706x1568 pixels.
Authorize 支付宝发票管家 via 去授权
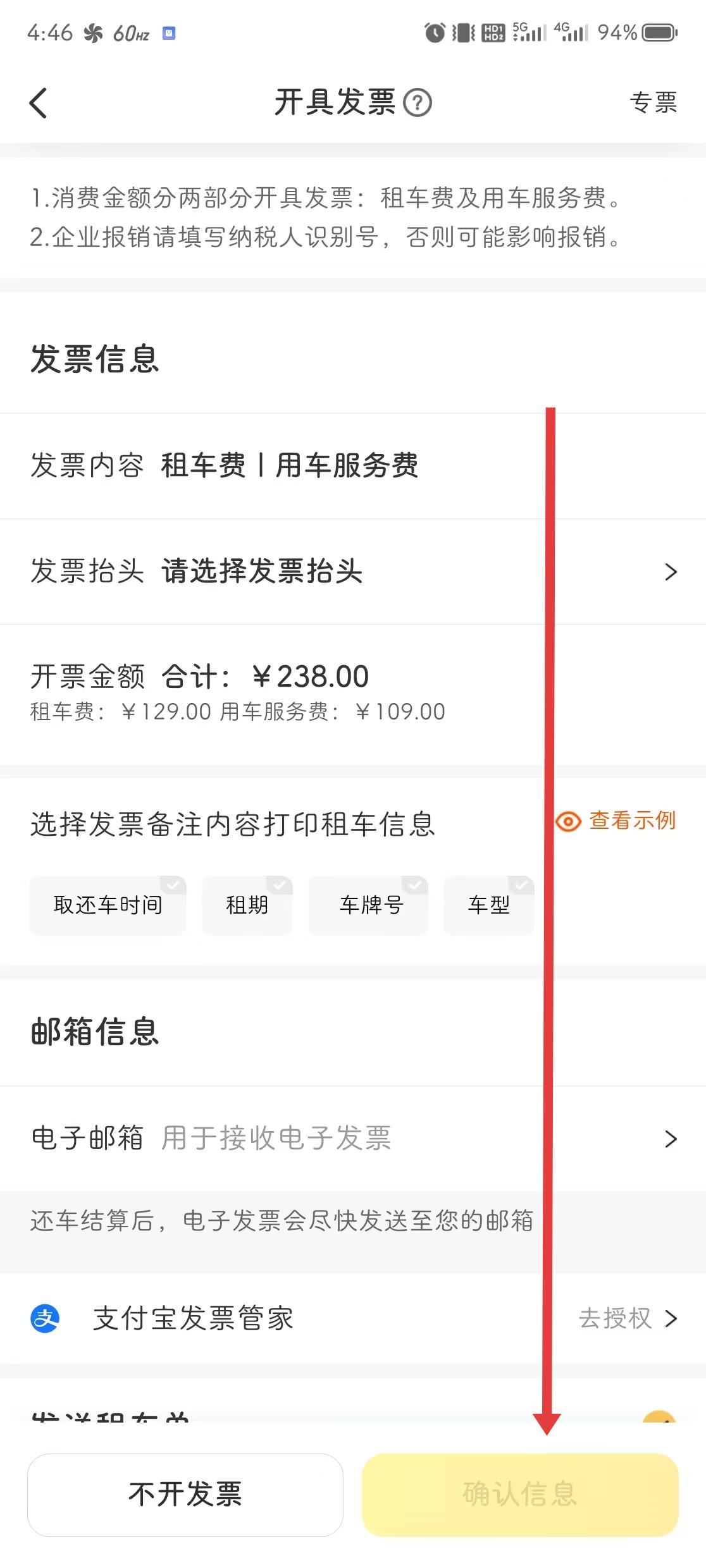pyautogui.click(x=628, y=1318)
